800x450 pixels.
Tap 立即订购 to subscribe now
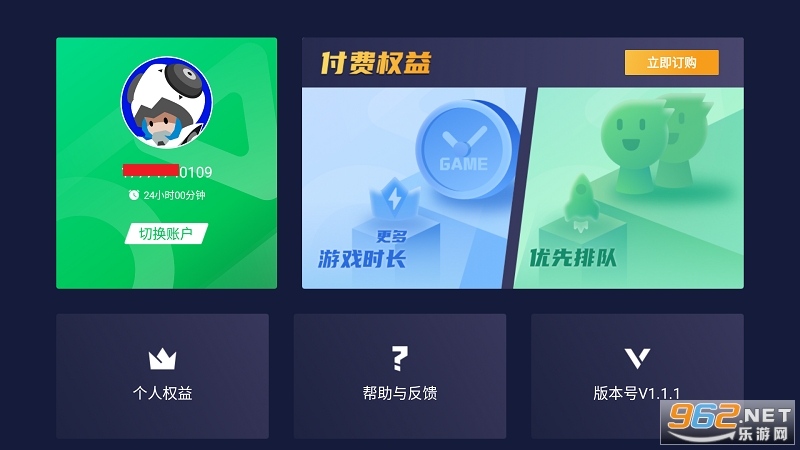(671, 63)
